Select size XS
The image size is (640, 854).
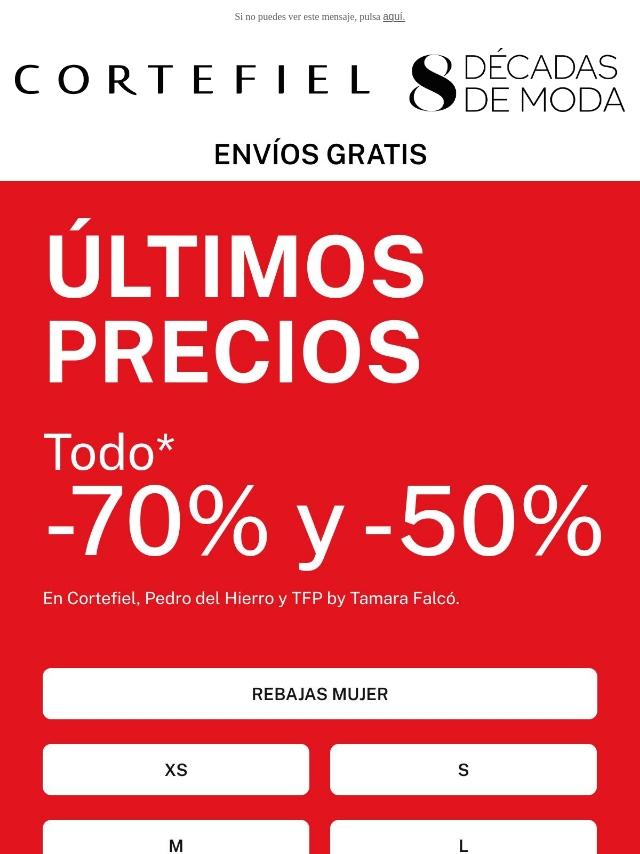coord(176,770)
